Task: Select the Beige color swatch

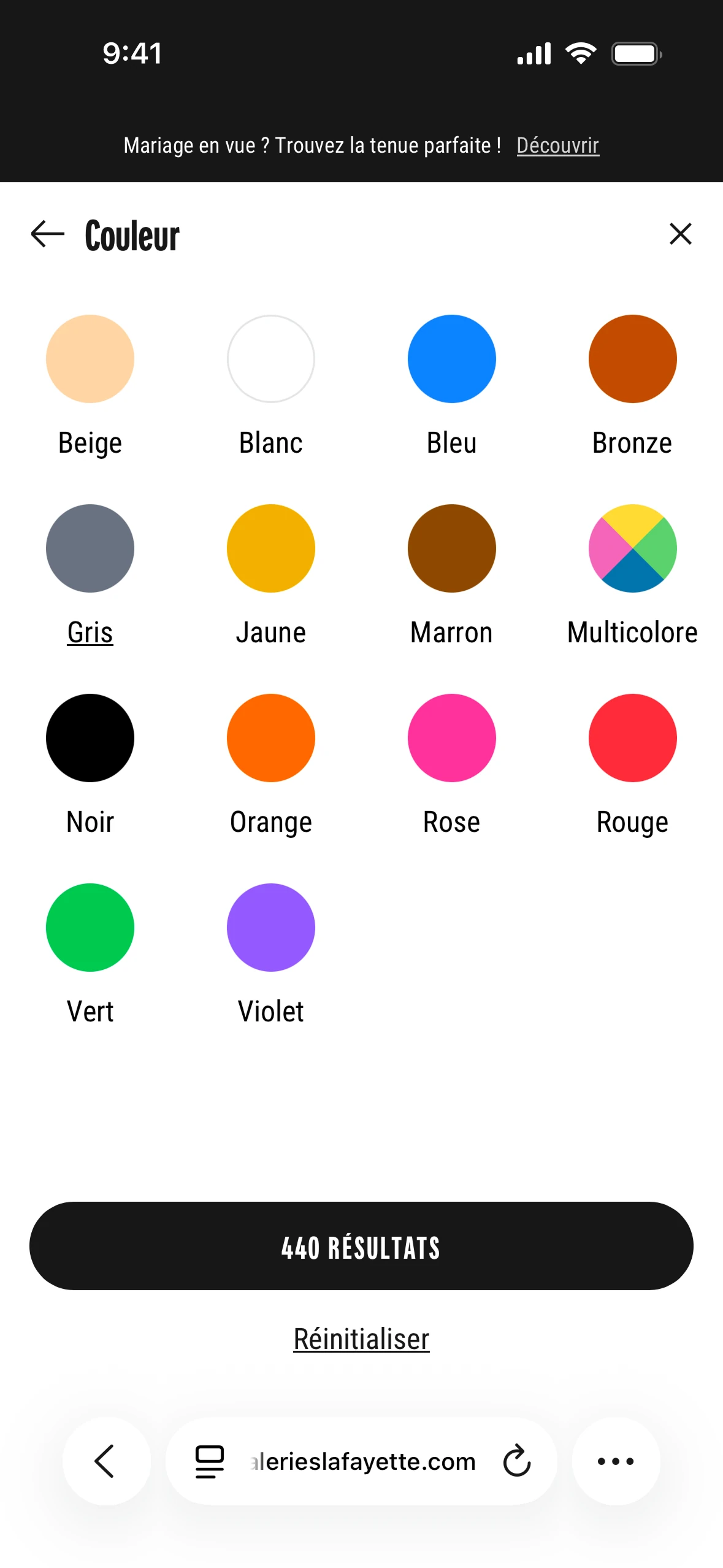Action: (90, 359)
